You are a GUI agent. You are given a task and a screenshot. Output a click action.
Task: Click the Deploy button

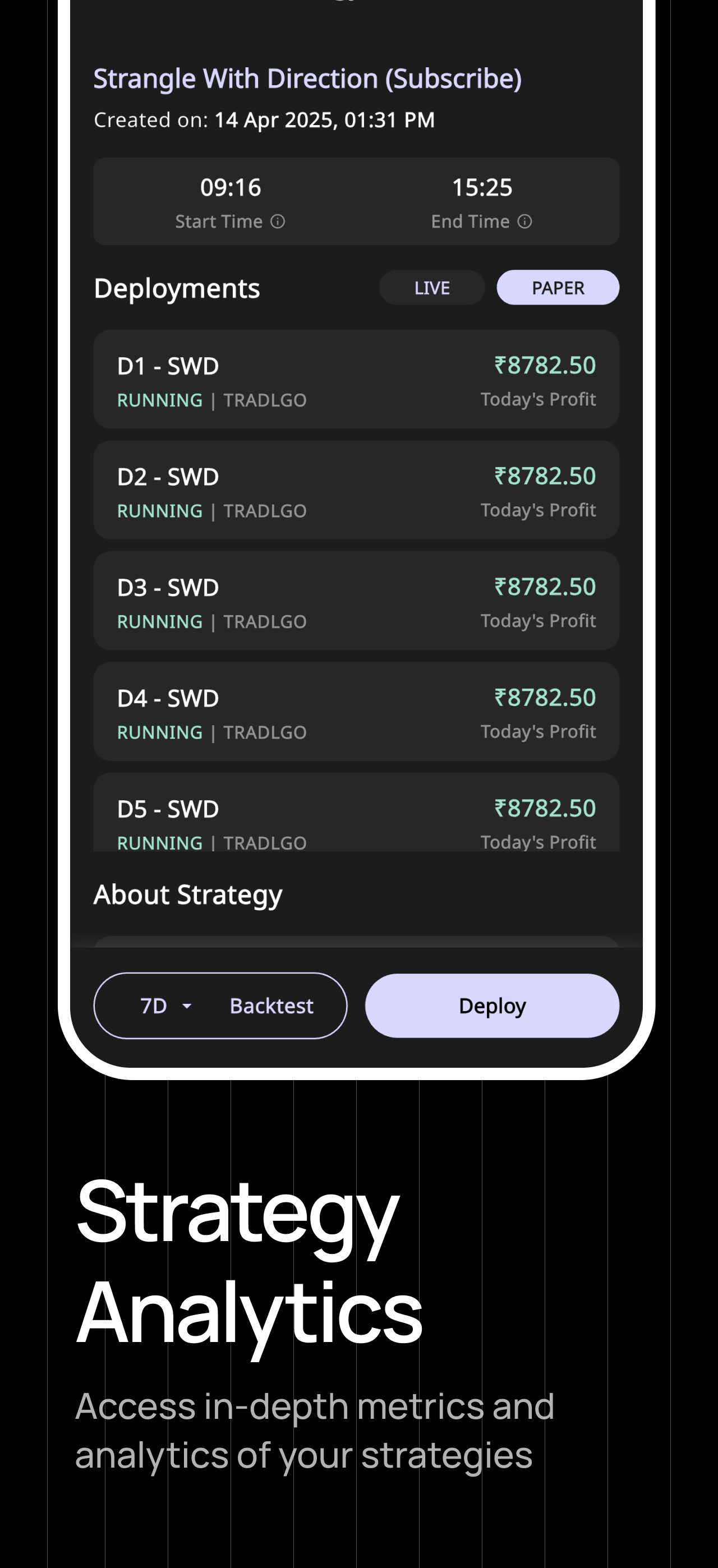pos(492,1005)
